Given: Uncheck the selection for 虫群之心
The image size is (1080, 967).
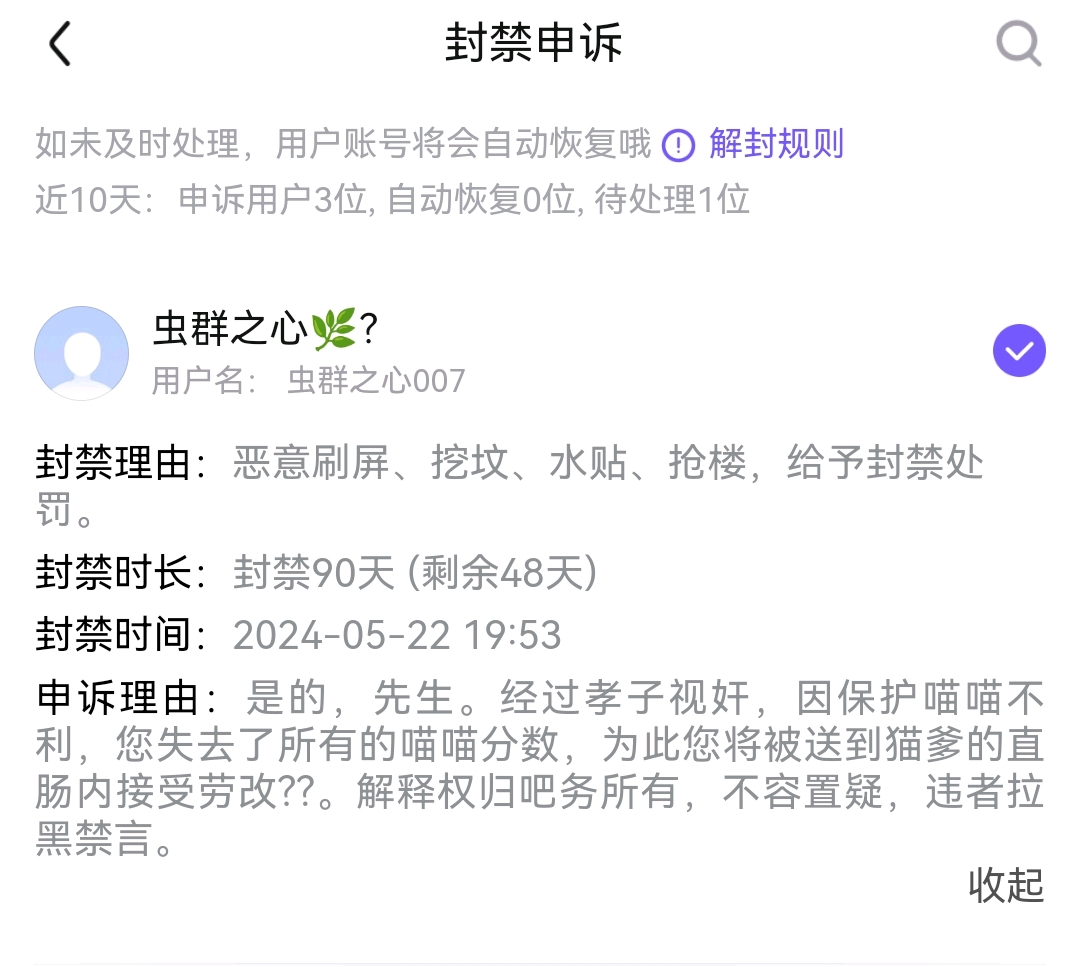Looking at the screenshot, I should point(1019,351).
